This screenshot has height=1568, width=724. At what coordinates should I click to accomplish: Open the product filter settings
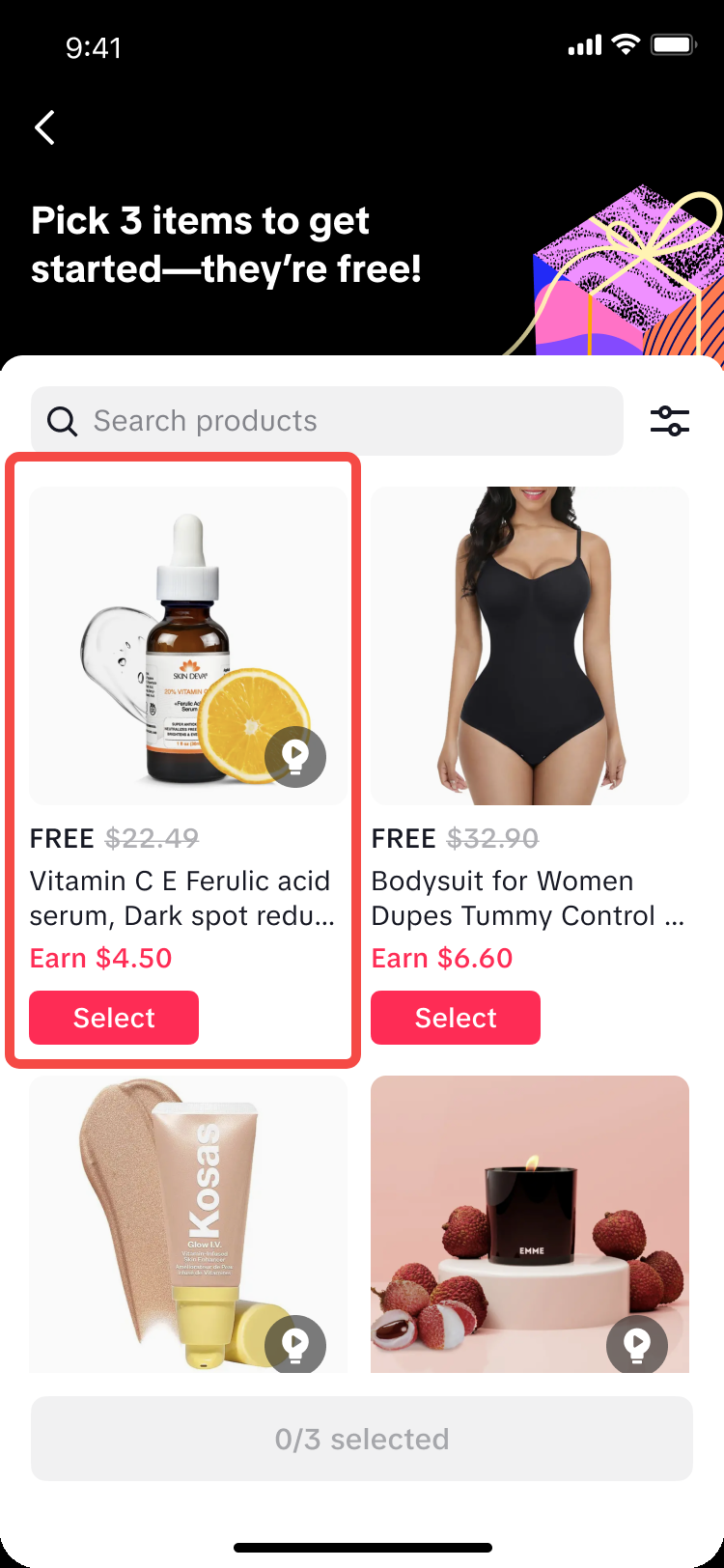(x=670, y=421)
